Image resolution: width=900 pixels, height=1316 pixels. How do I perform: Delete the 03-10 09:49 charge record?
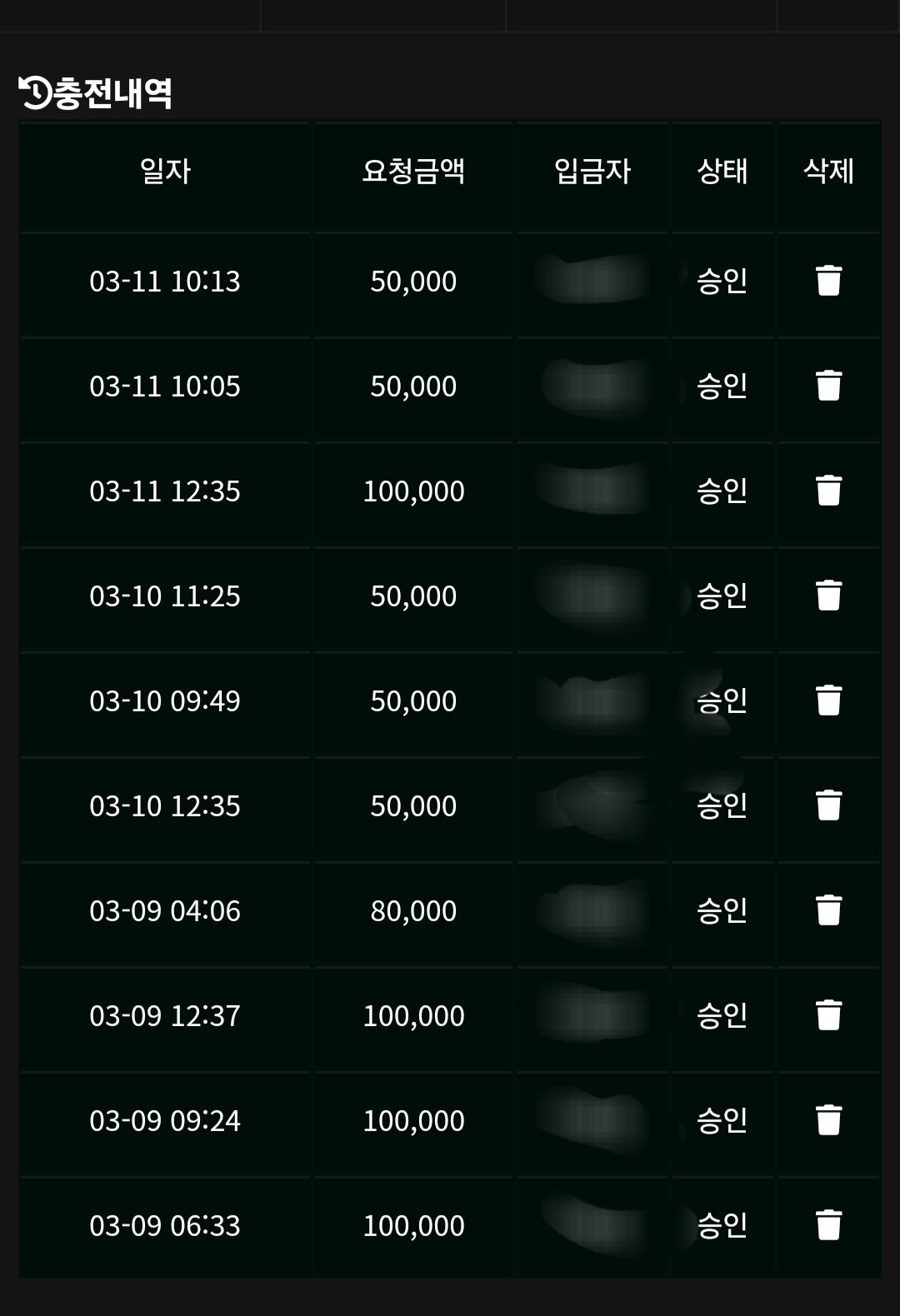point(828,700)
